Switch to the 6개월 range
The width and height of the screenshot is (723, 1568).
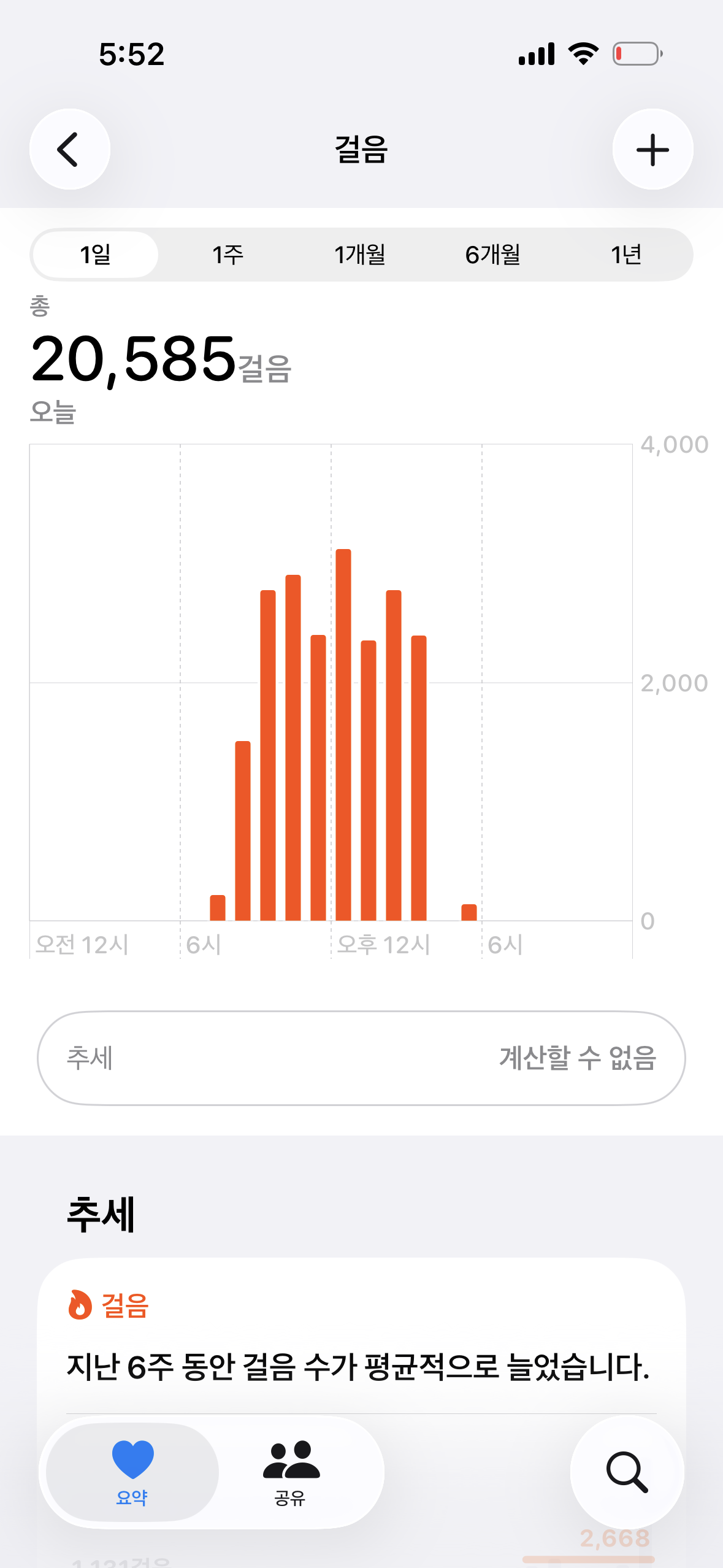pyautogui.click(x=492, y=255)
